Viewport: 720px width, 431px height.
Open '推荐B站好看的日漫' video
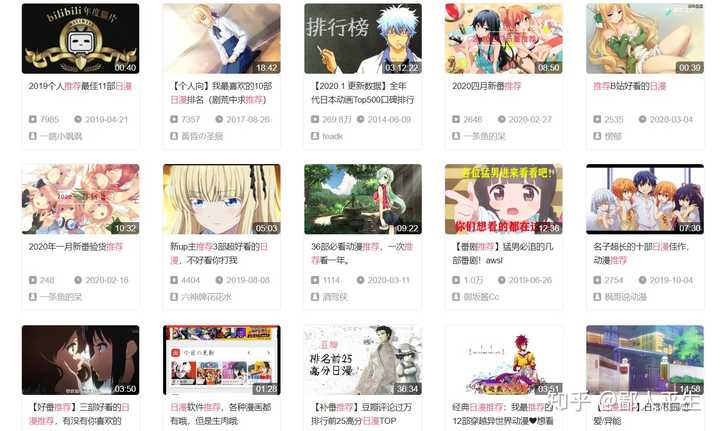click(644, 39)
